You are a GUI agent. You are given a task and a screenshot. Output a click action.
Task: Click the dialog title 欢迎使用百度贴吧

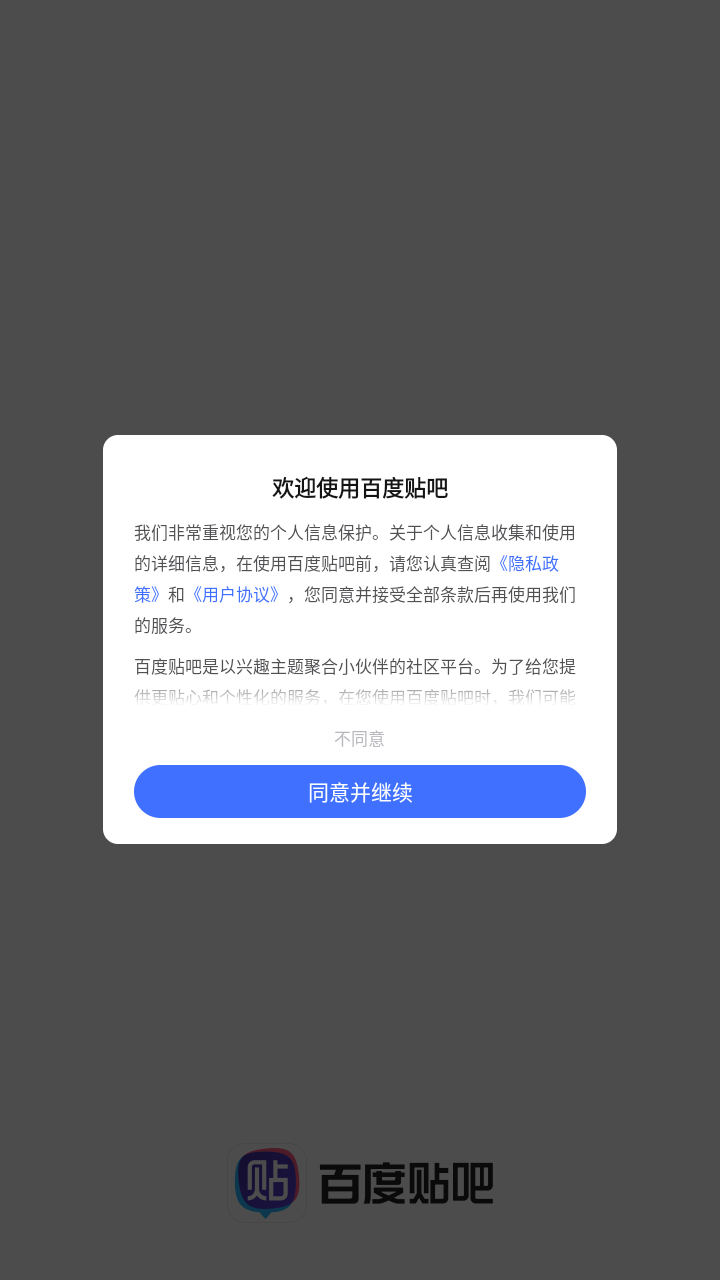(x=359, y=487)
